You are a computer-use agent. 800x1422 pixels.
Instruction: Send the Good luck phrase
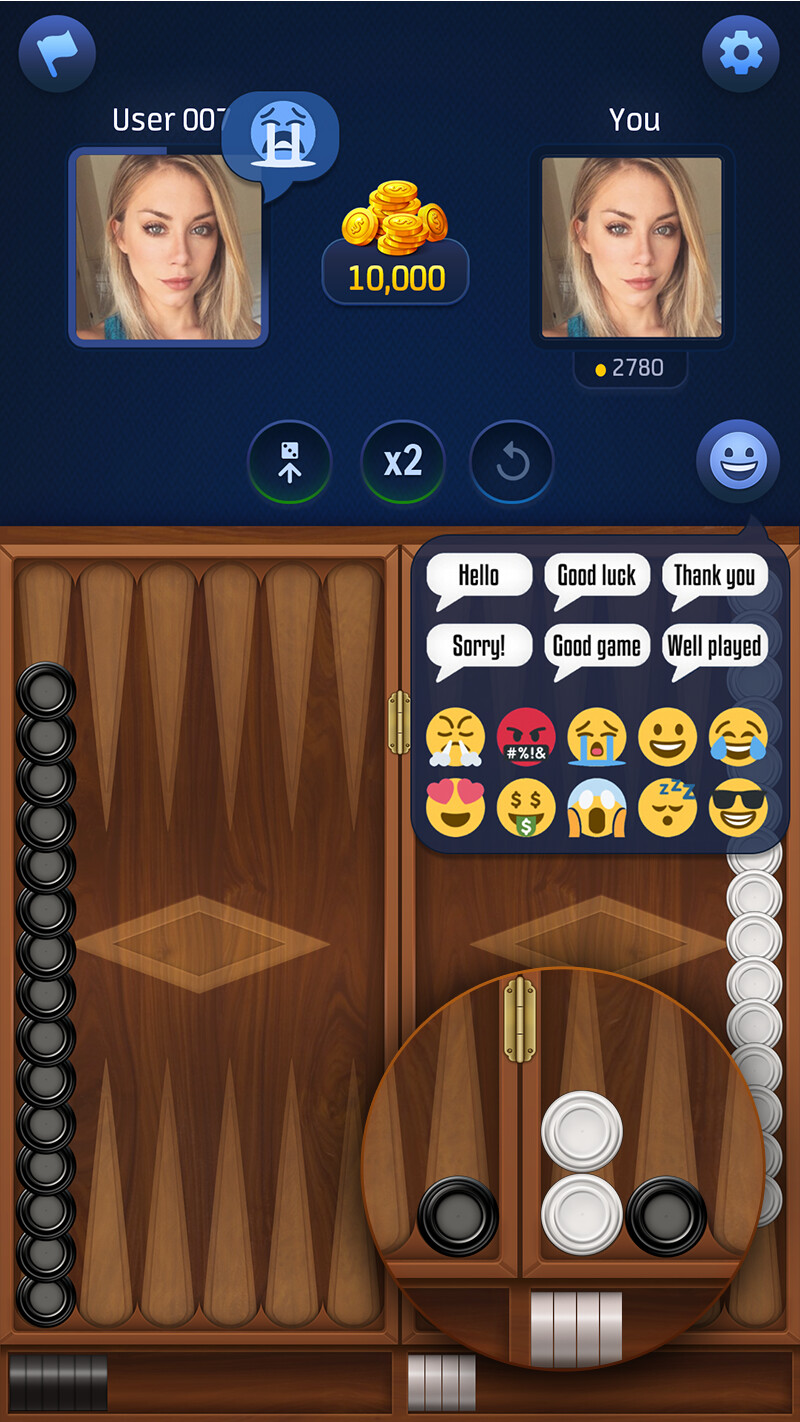pos(596,576)
